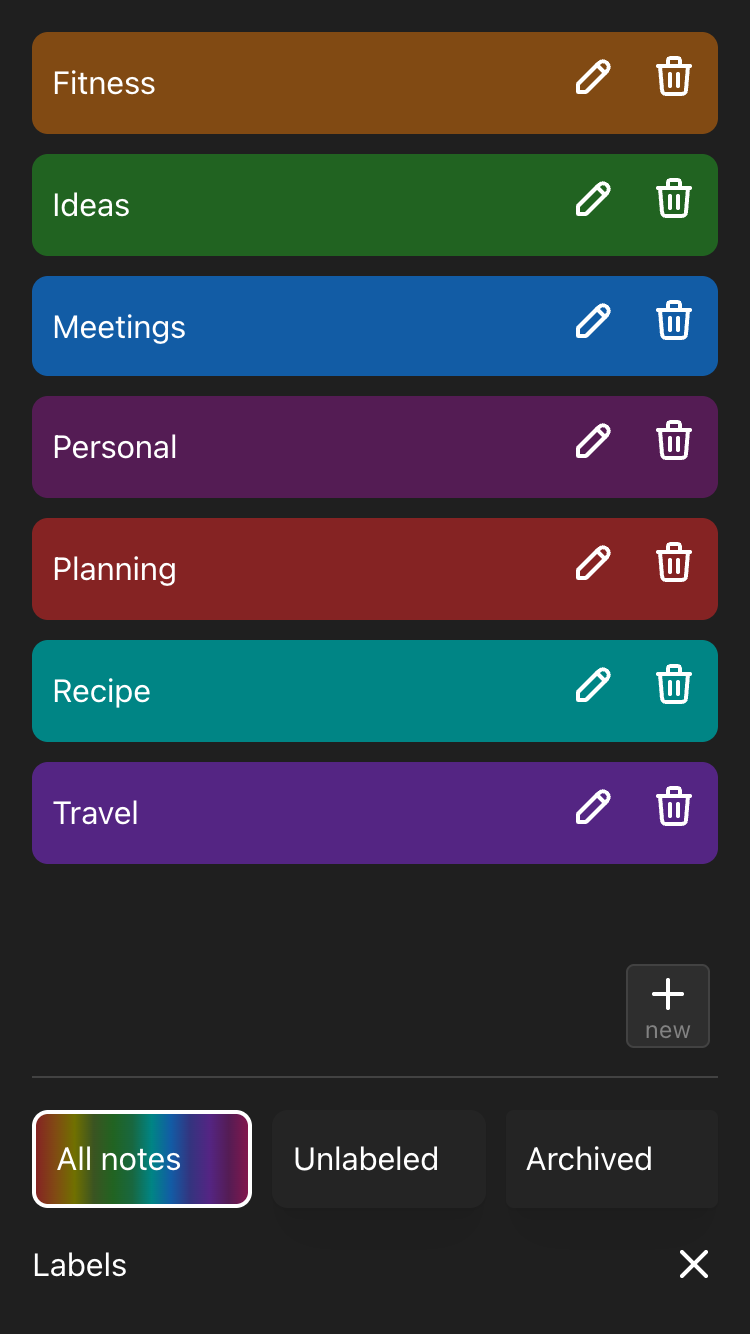Image resolution: width=750 pixels, height=1334 pixels.
Task: Delete the Recipe label
Action: coord(674,686)
